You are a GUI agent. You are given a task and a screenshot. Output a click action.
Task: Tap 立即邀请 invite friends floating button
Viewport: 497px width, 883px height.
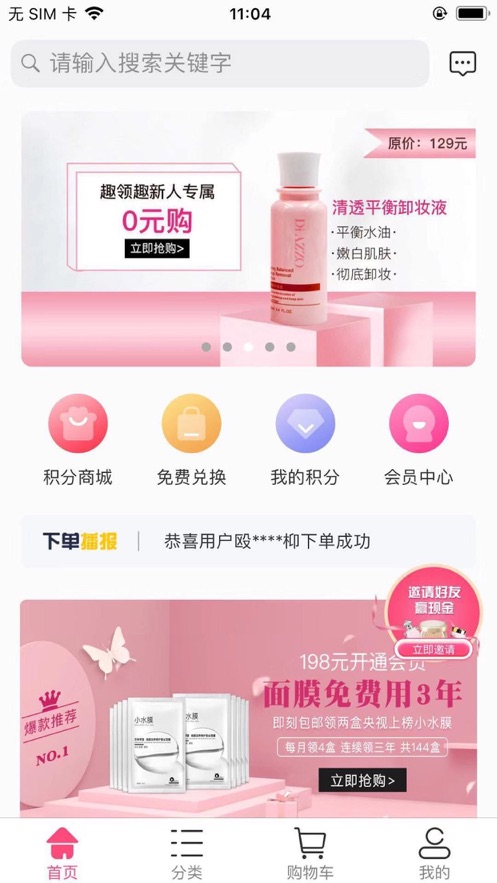pos(433,649)
